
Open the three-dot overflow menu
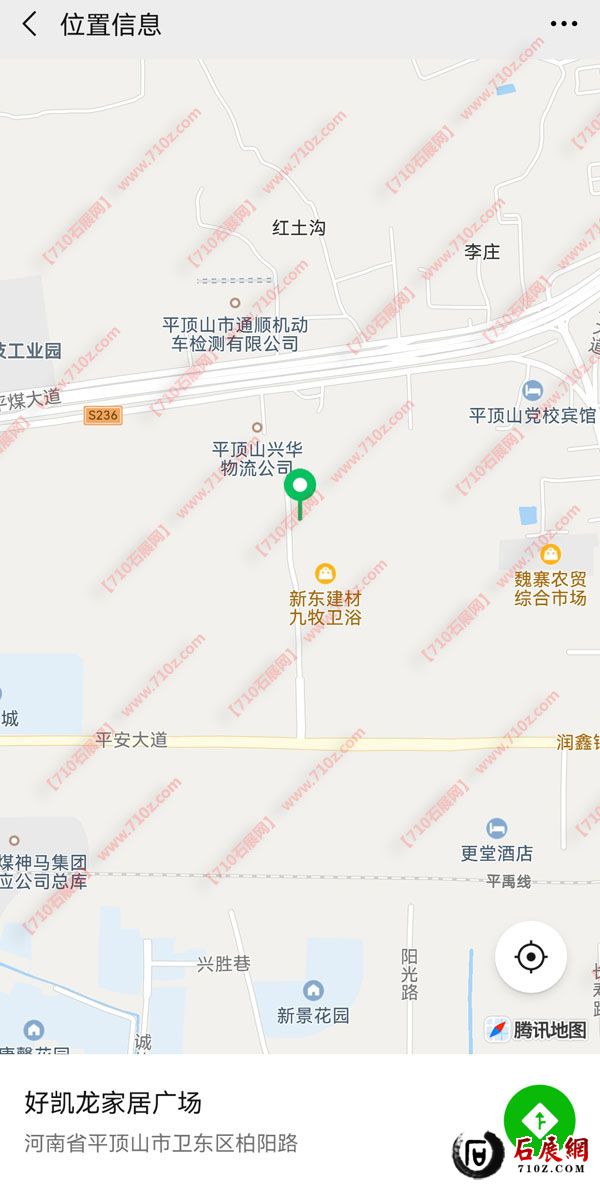point(564,25)
